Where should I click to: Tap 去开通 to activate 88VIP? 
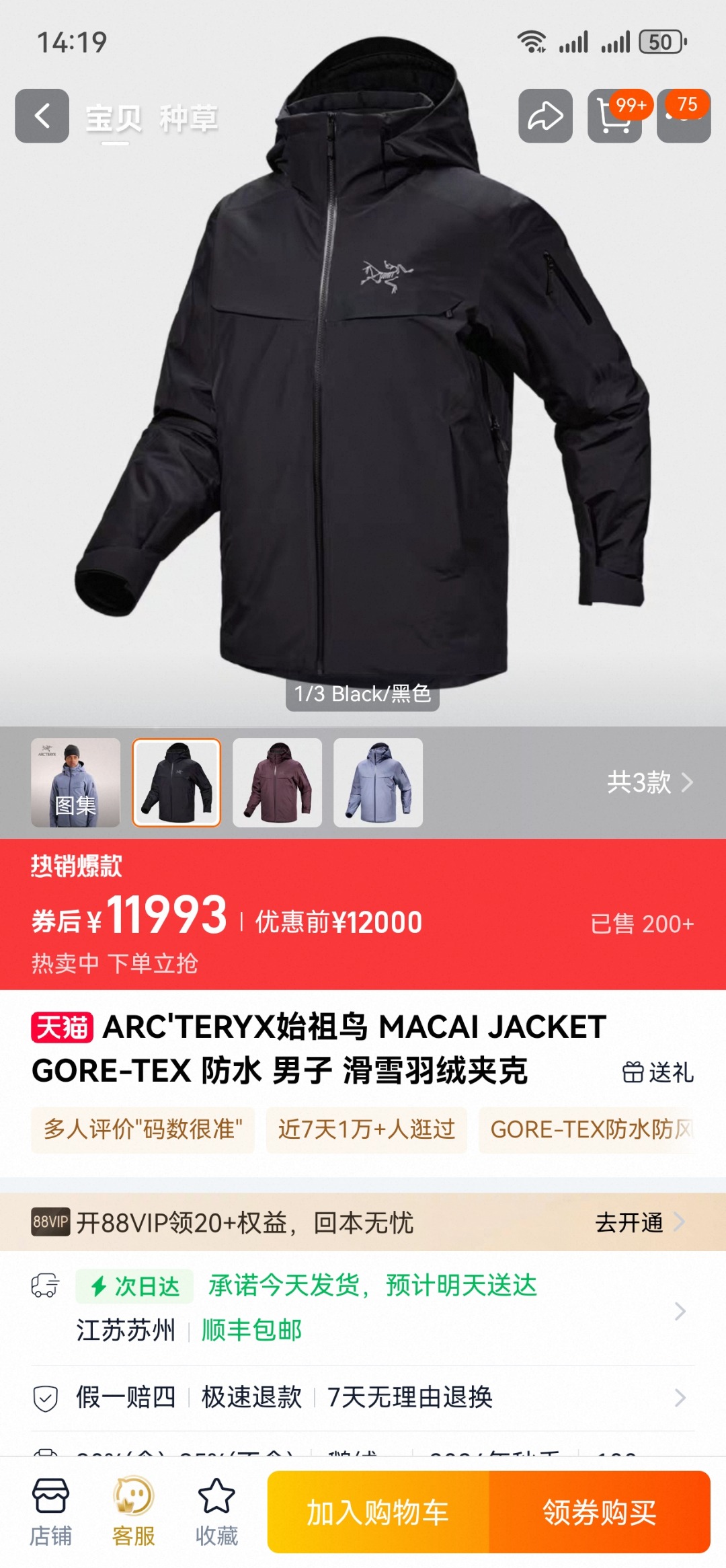[x=640, y=1222]
